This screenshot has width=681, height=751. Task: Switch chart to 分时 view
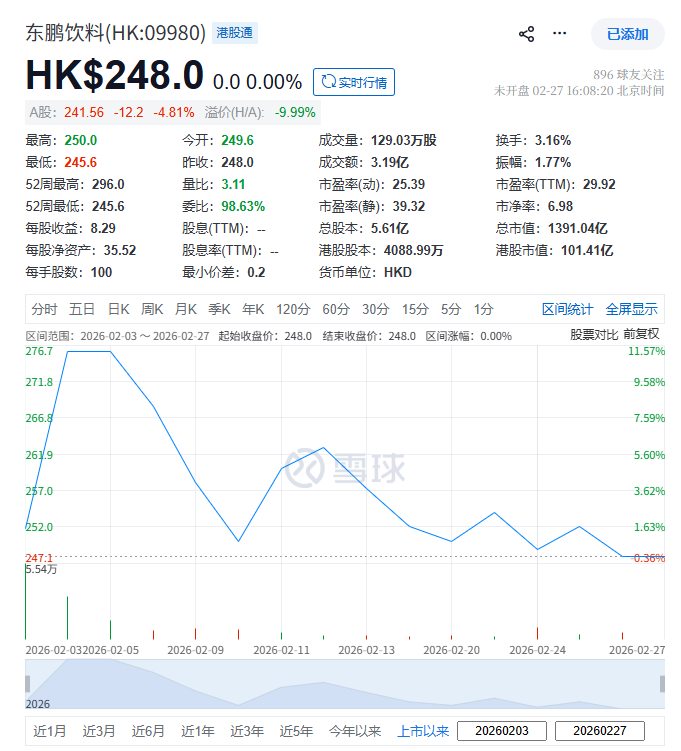[44, 309]
